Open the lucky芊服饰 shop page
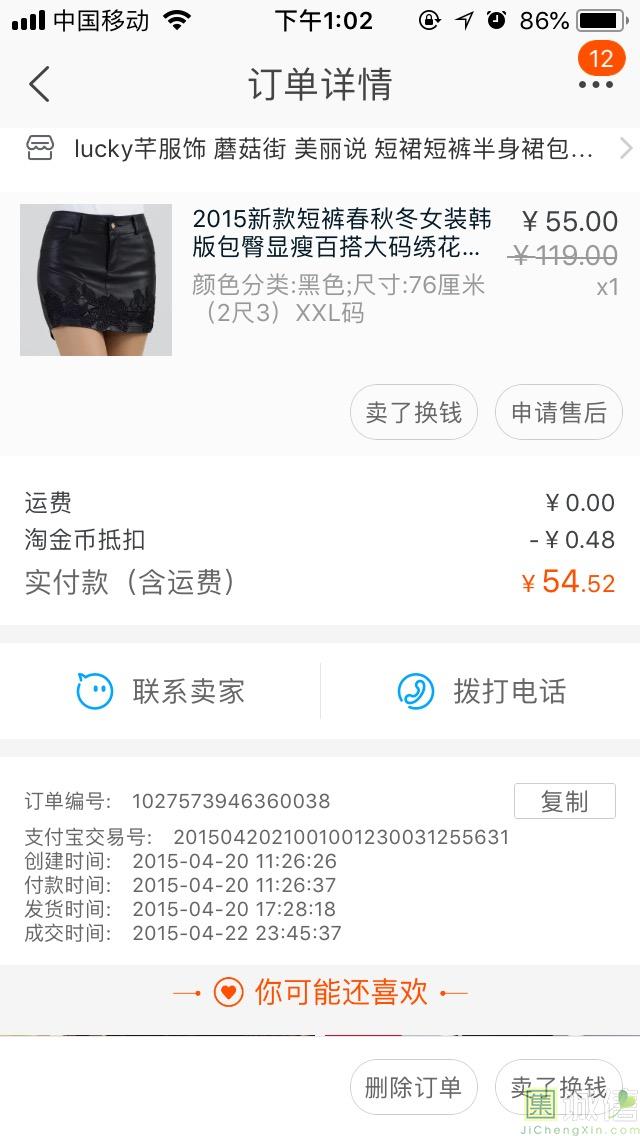The width and height of the screenshot is (640, 1136). click(320, 150)
